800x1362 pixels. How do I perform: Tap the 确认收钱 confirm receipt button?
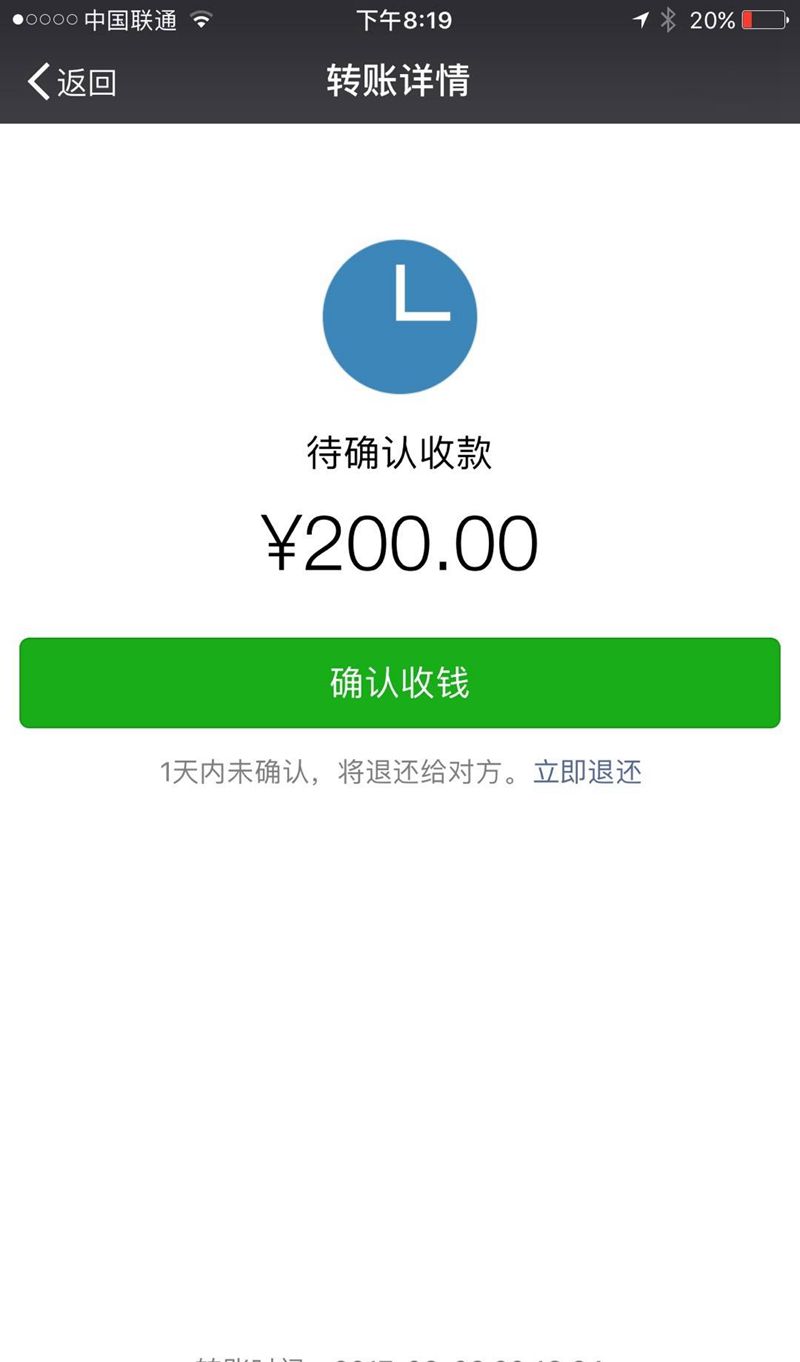pyautogui.click(x=400, y=683)
